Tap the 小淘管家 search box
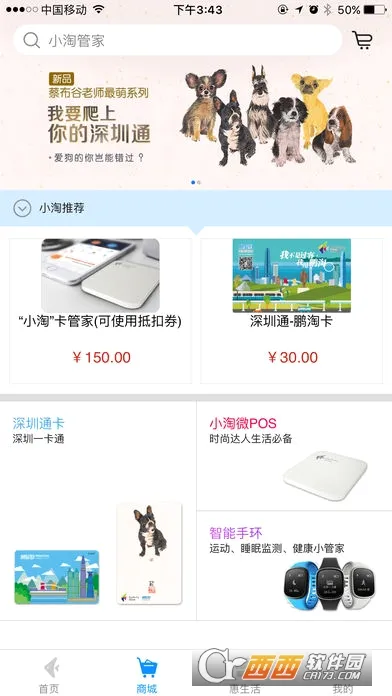392x696 pixels. 178,40
